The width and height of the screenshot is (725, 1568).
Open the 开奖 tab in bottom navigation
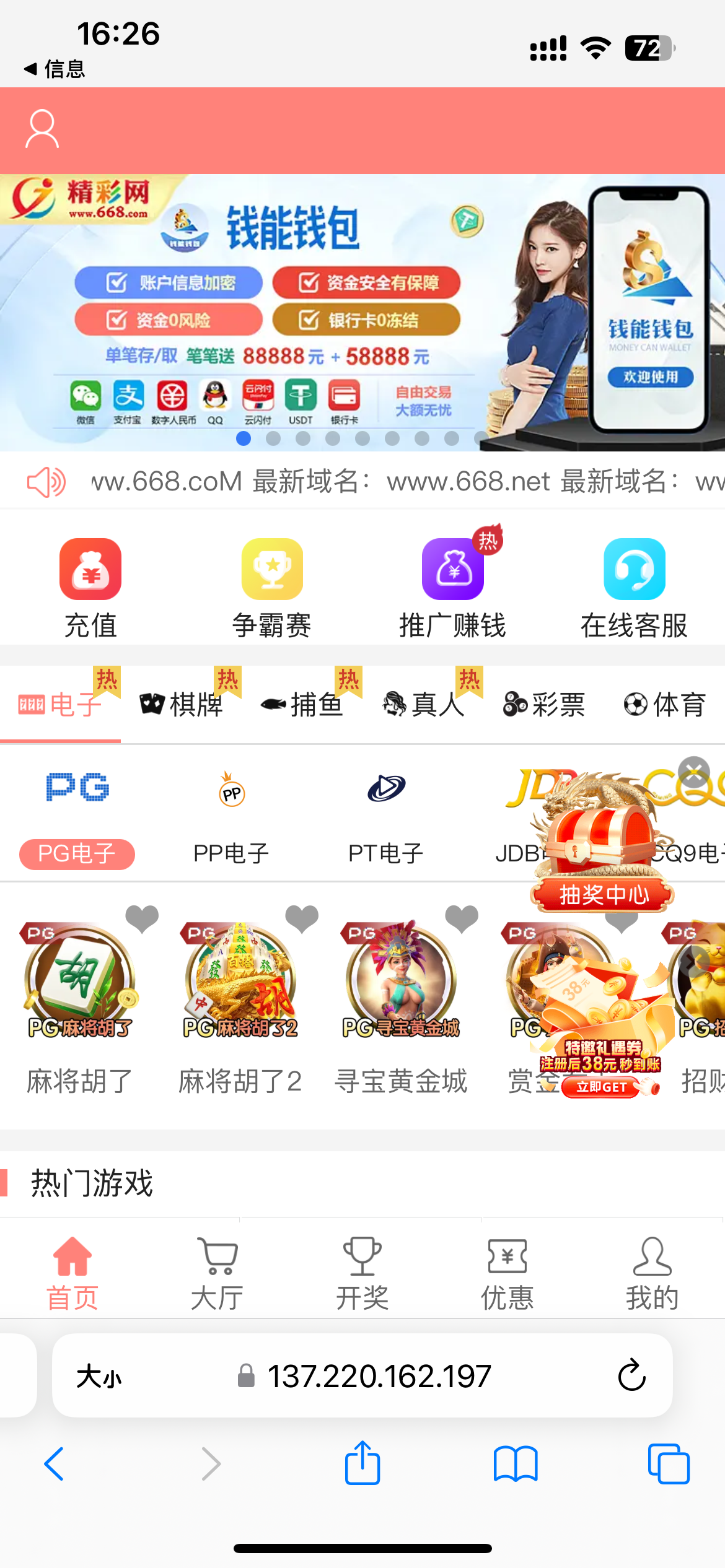pos(362,1274)
